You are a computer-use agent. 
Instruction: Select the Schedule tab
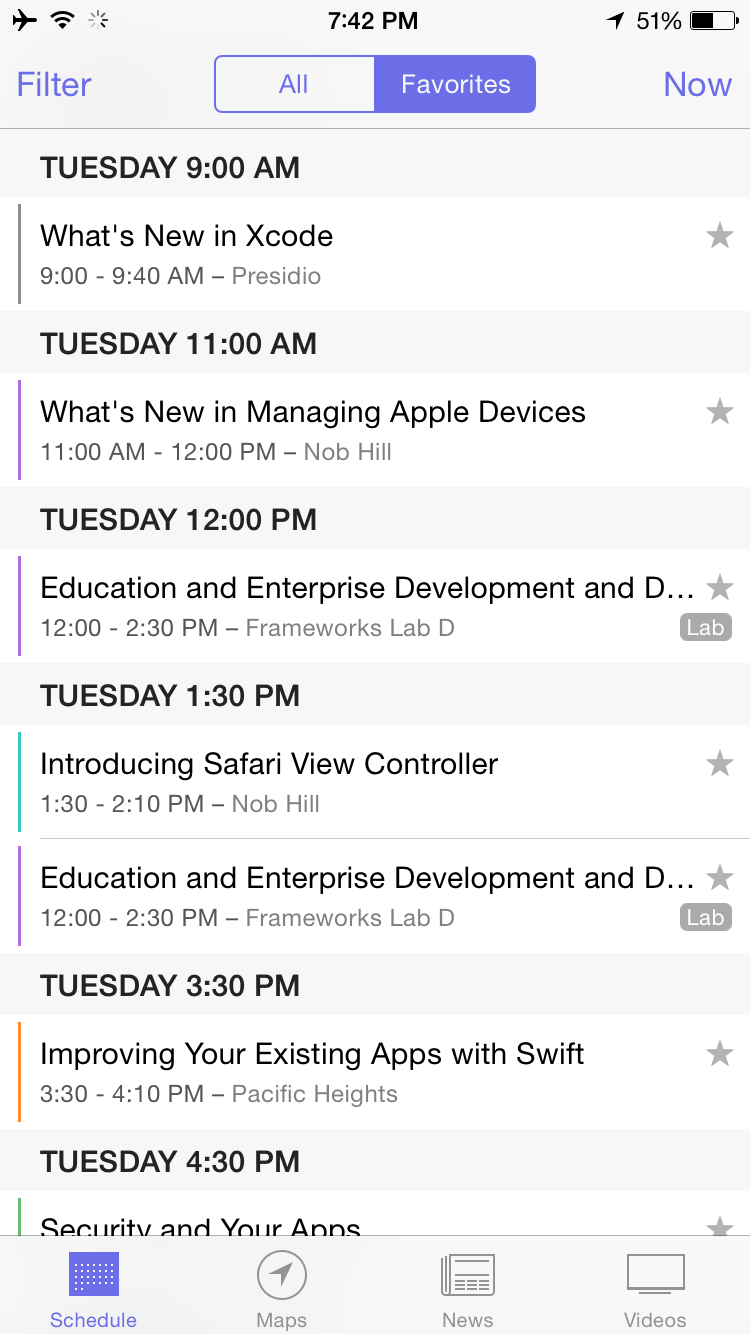94,1290
